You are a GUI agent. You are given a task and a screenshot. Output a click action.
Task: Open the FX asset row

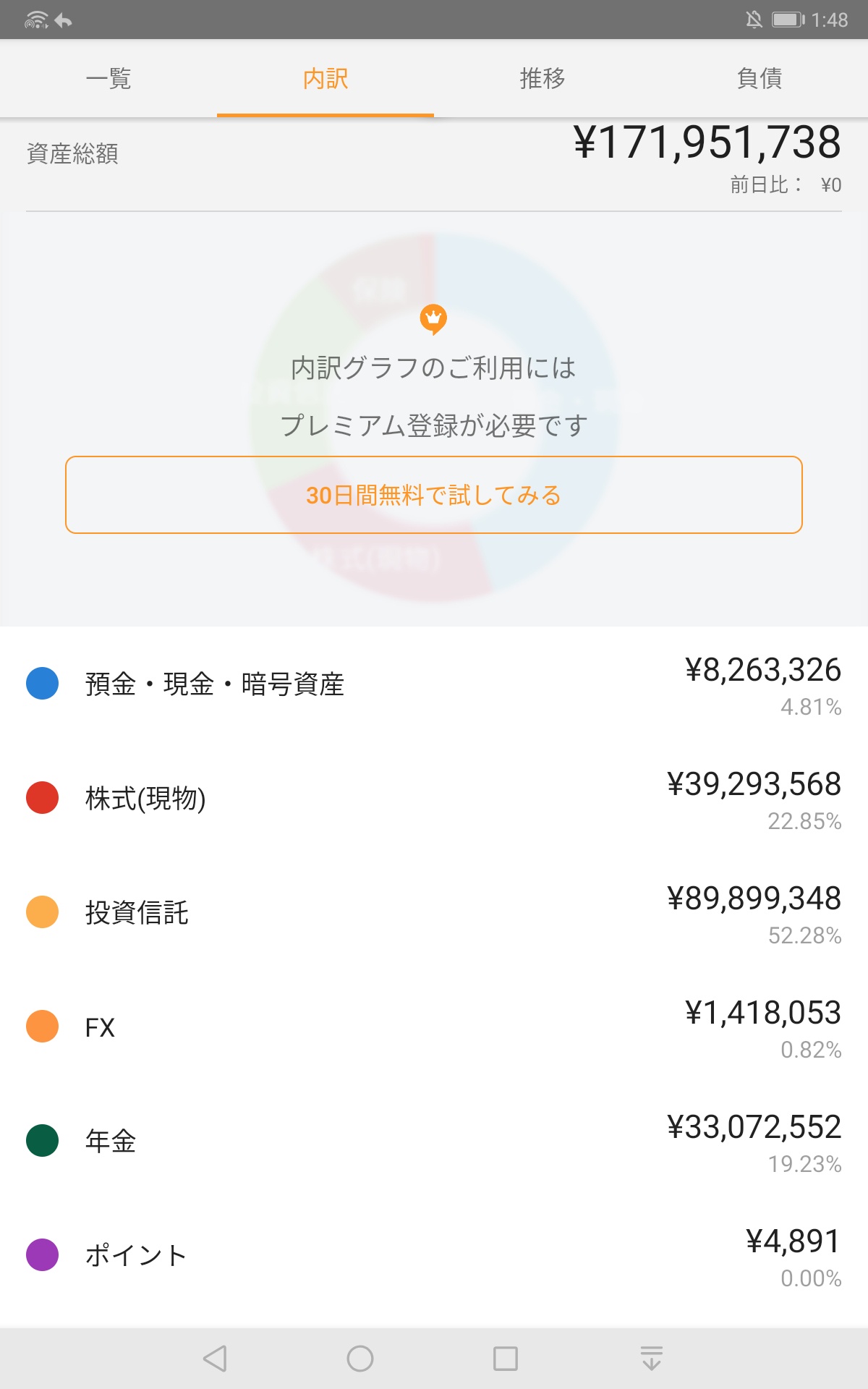coord(434,1027)
